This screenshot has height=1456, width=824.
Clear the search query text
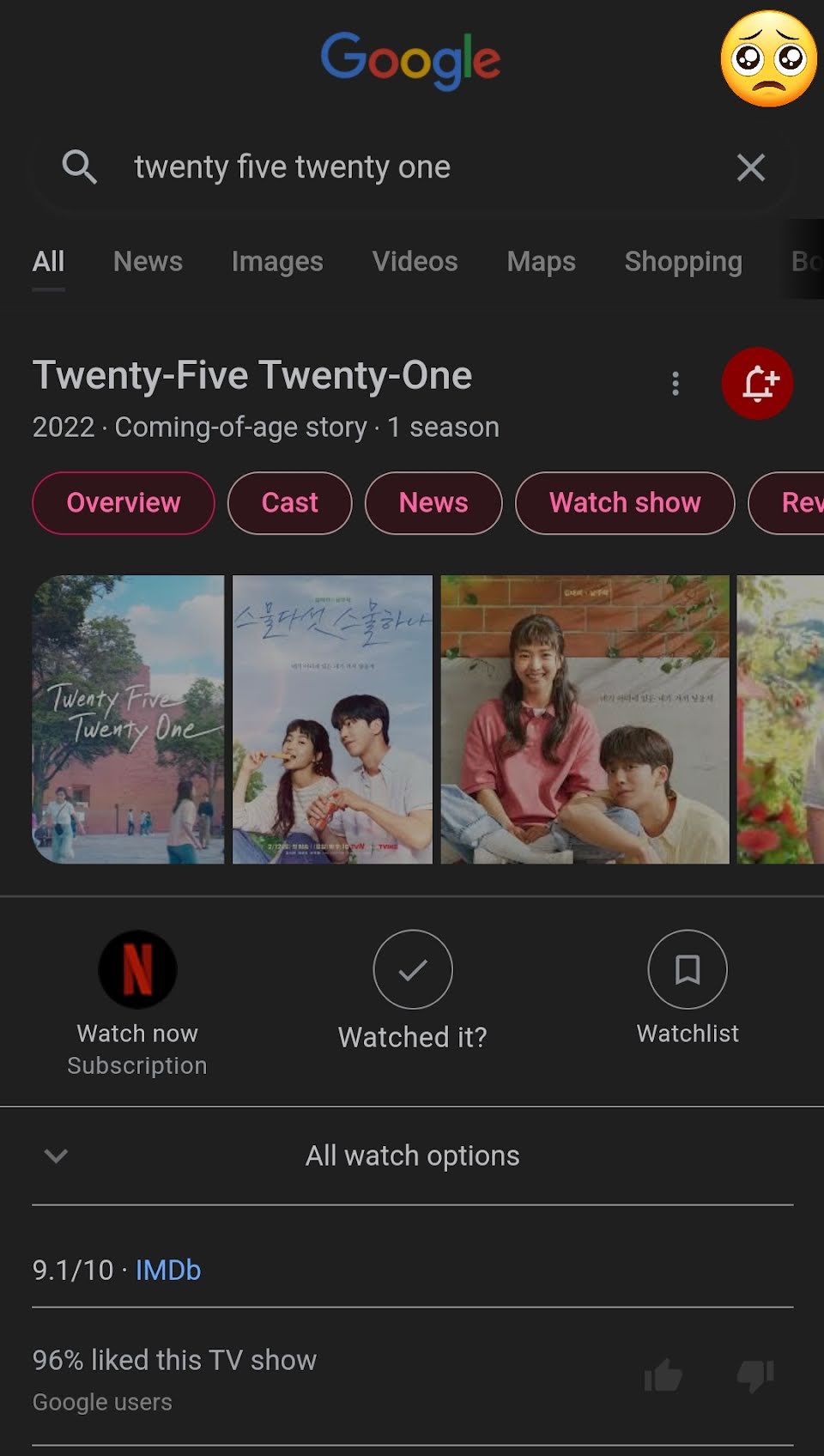[x=751, y=167]
